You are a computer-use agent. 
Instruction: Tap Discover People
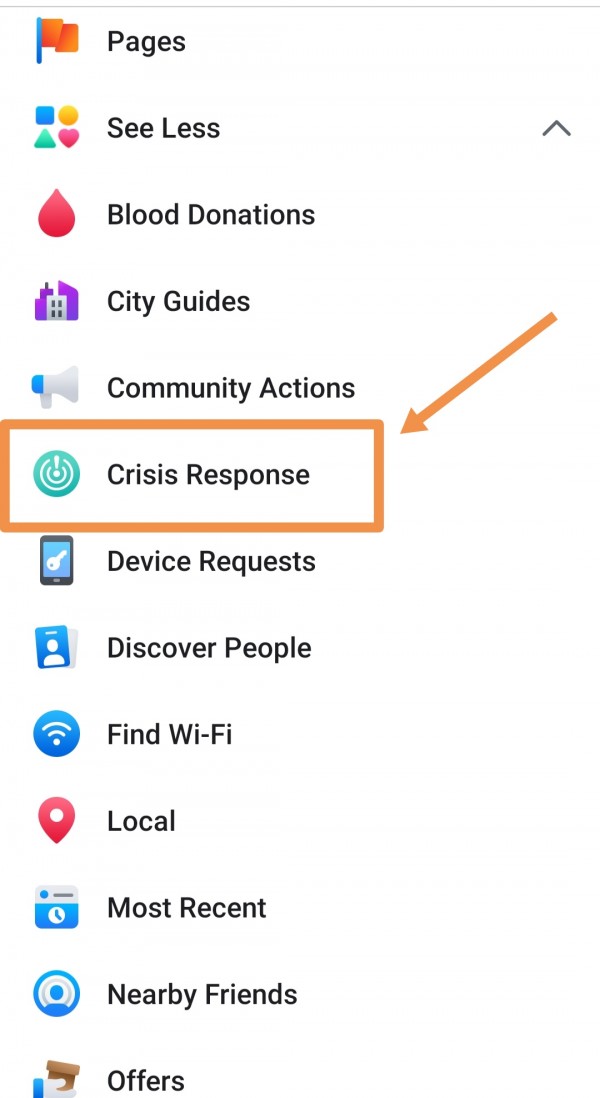208,648
